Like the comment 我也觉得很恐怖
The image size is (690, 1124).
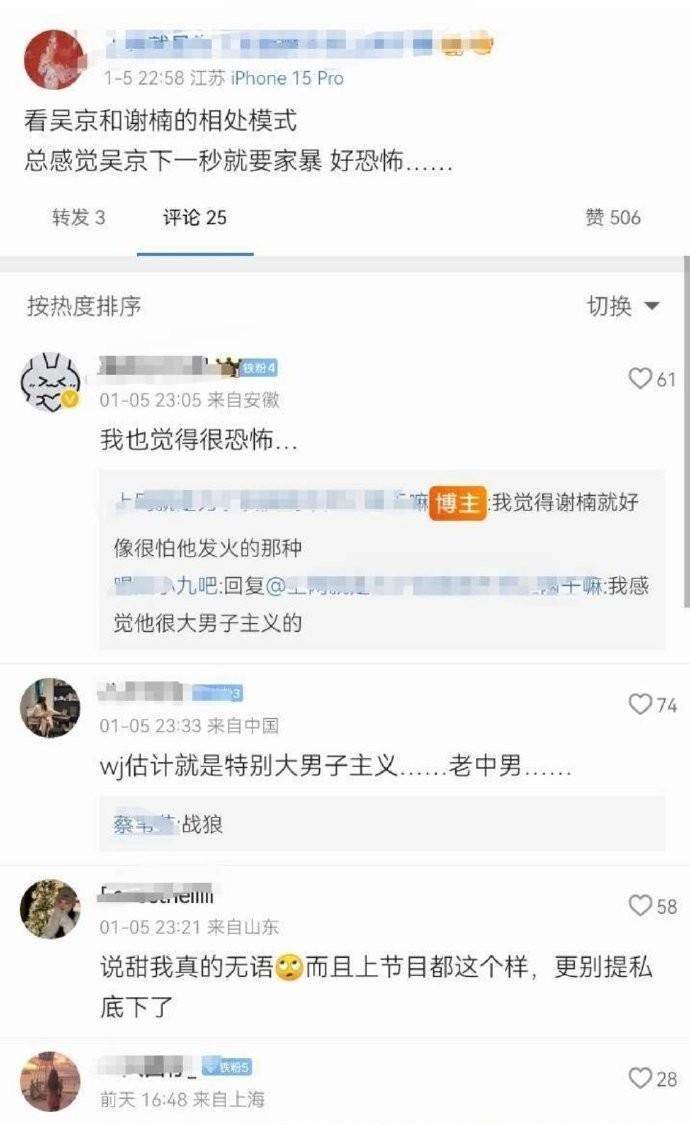[641, 379]
